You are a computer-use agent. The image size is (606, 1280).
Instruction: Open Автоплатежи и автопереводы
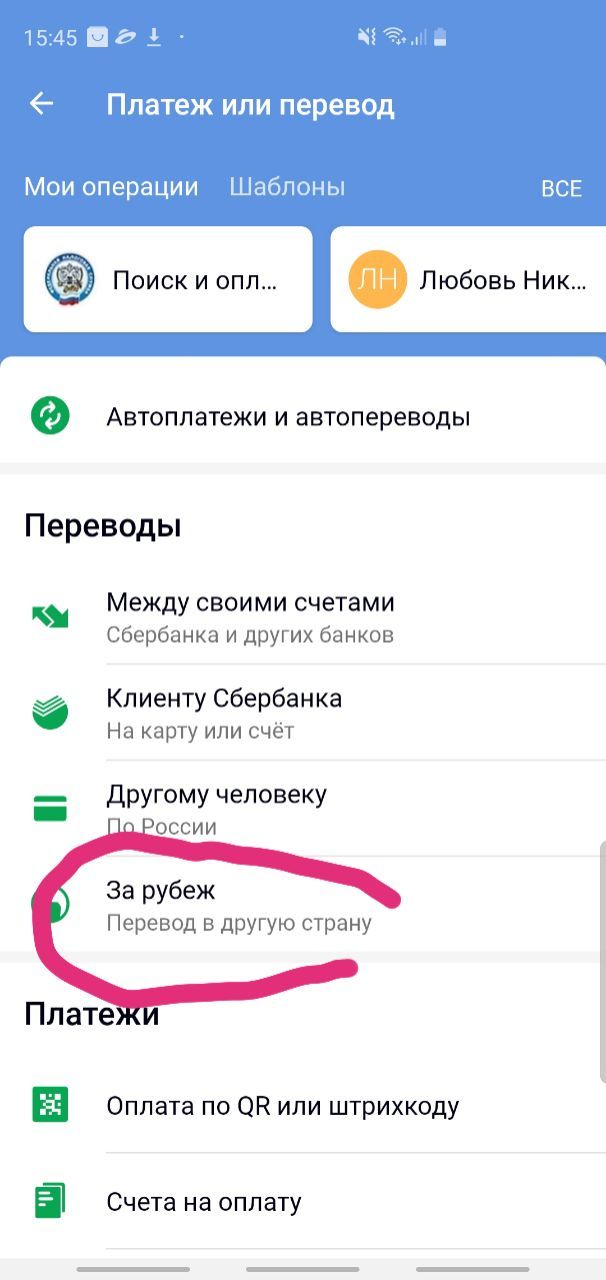[288, 416]
